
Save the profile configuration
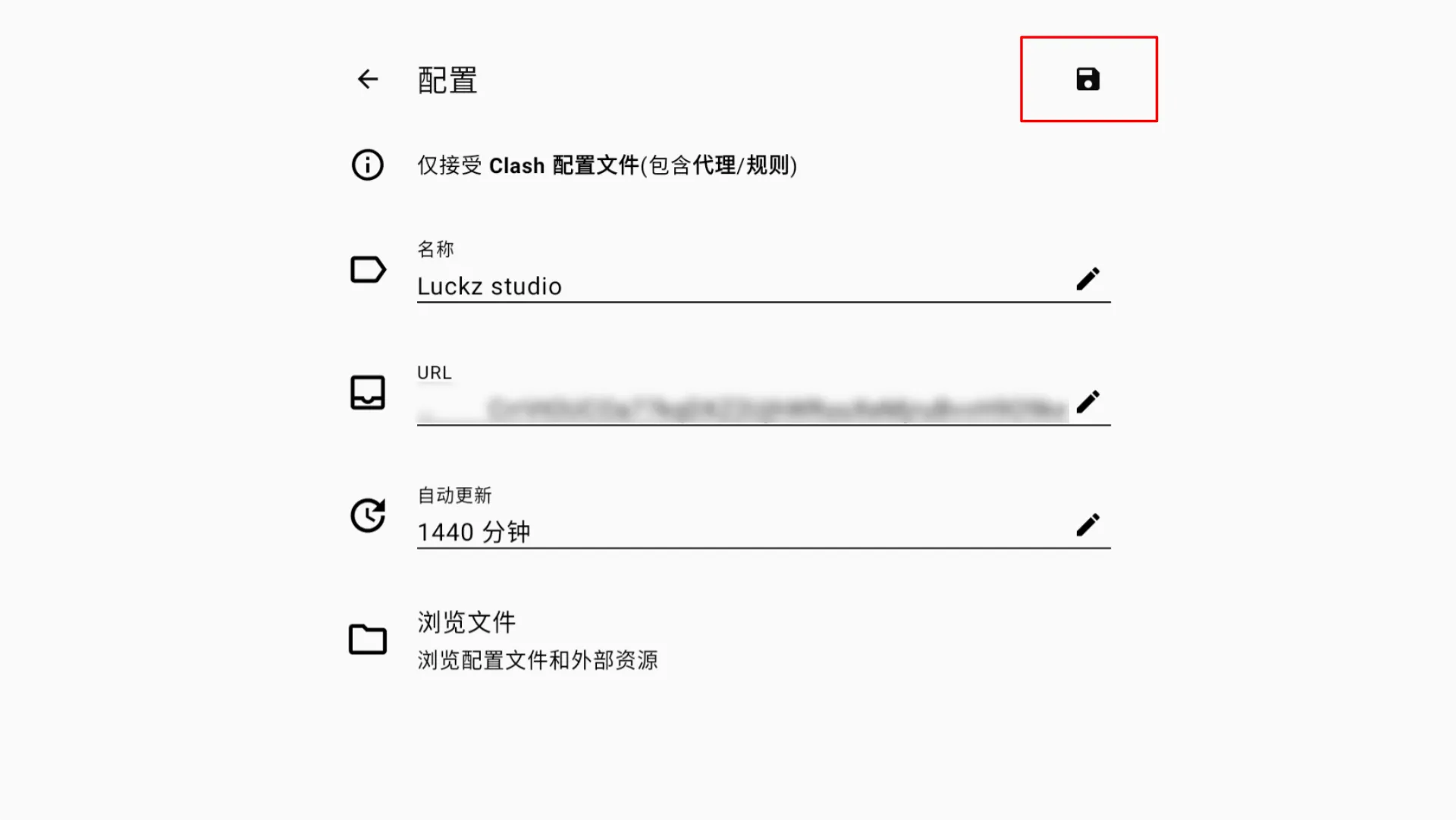pyautogui.click(x=1087, y=79)
